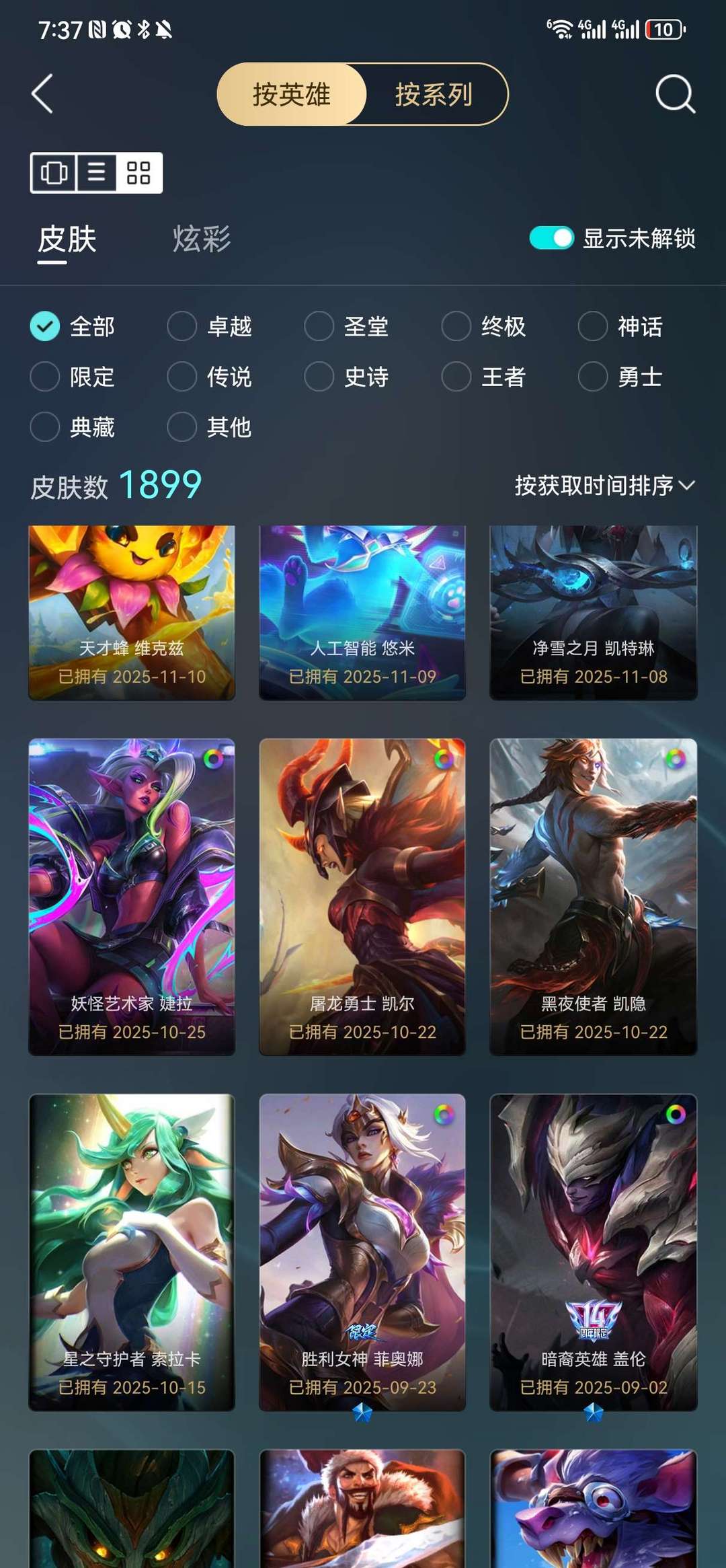Expand the 按获取时间排序 sort dropdown

(604, 485)
